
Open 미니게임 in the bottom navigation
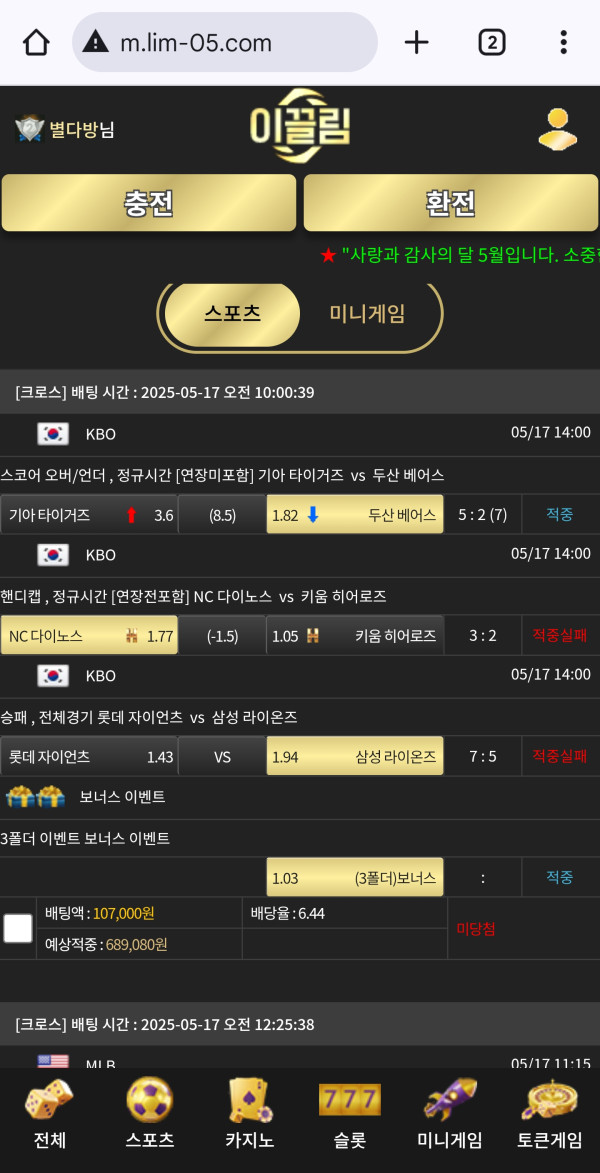[x=449, y=1115]
